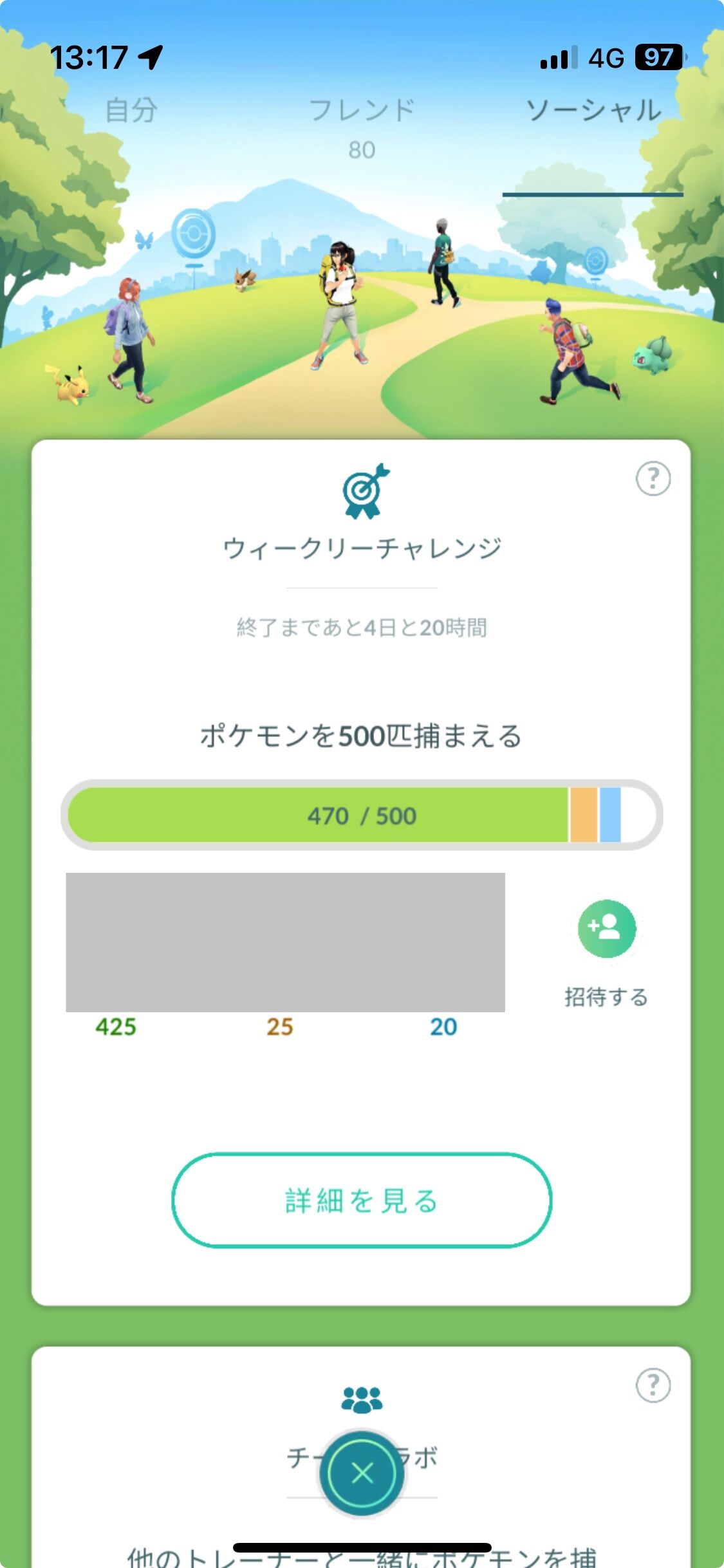Close the screen with the X button

tap(362, 1473)
